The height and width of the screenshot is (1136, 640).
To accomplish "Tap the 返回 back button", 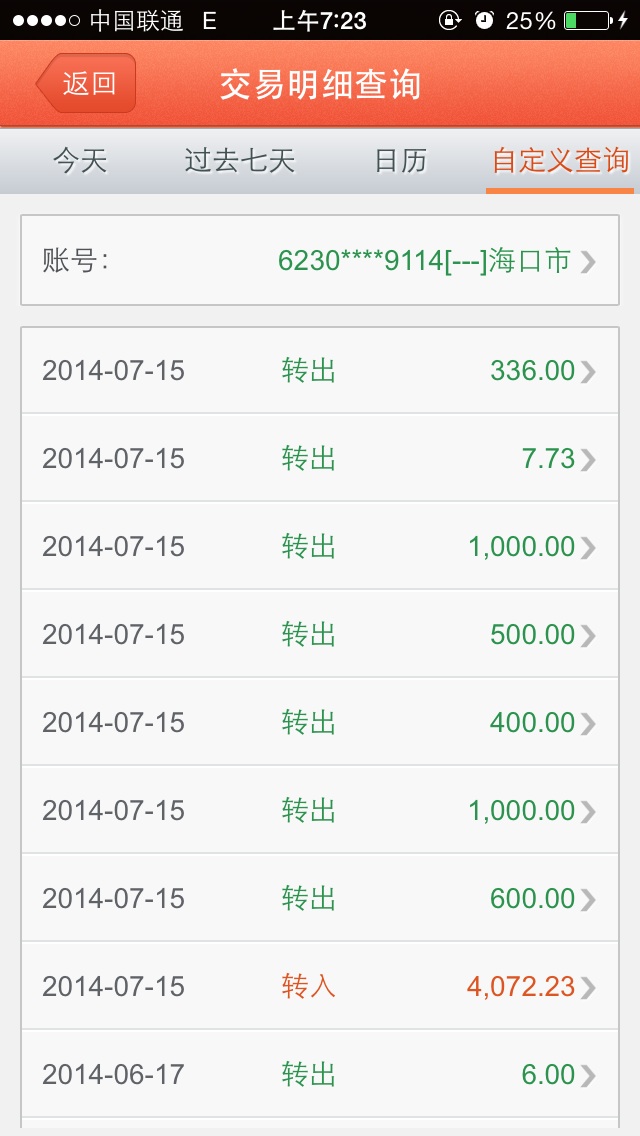I will 86,84.
